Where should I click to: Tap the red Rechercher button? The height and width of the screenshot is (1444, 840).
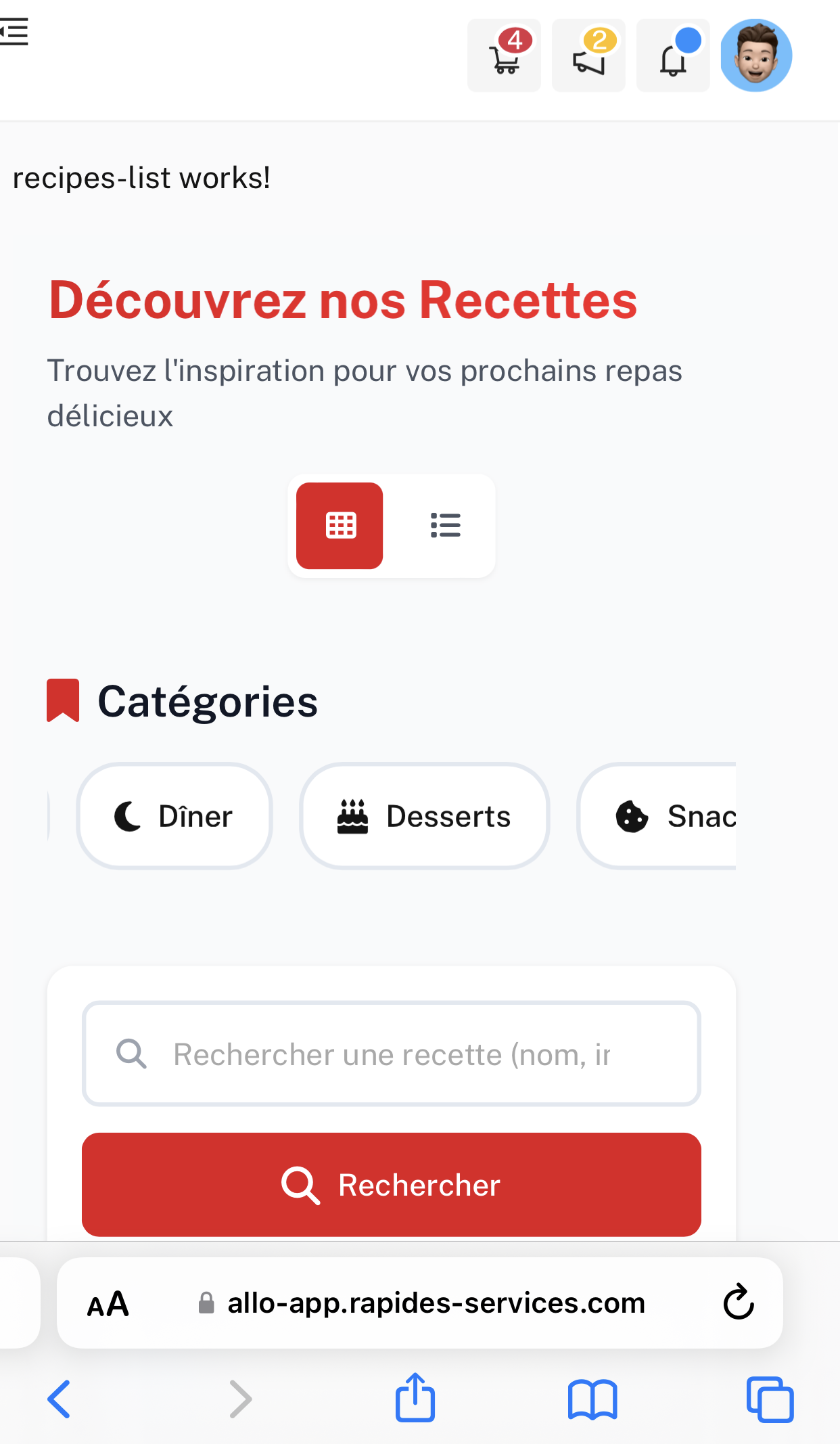[x=392, y=1185]
